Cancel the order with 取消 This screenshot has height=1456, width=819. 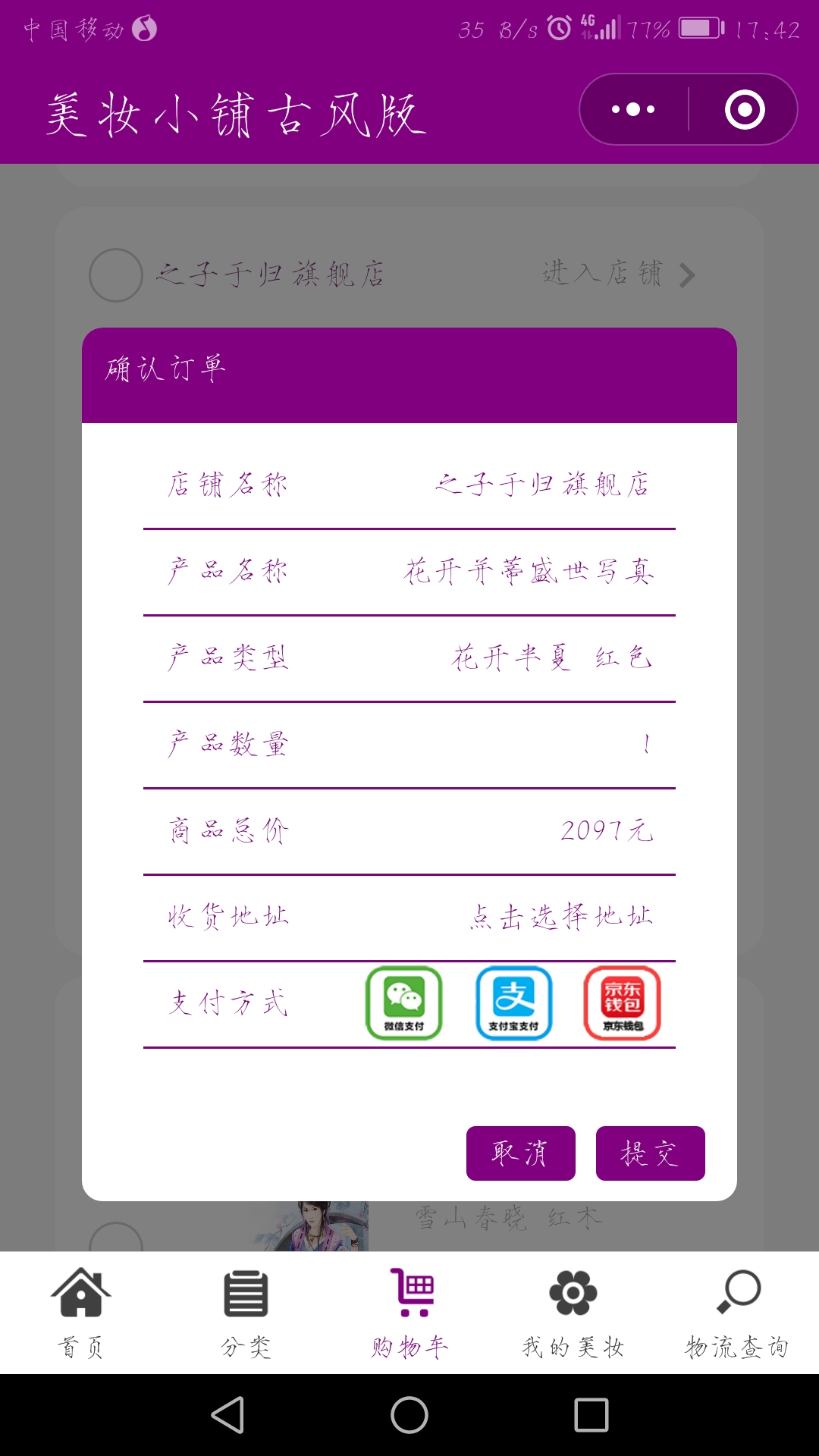[520, 1153]
